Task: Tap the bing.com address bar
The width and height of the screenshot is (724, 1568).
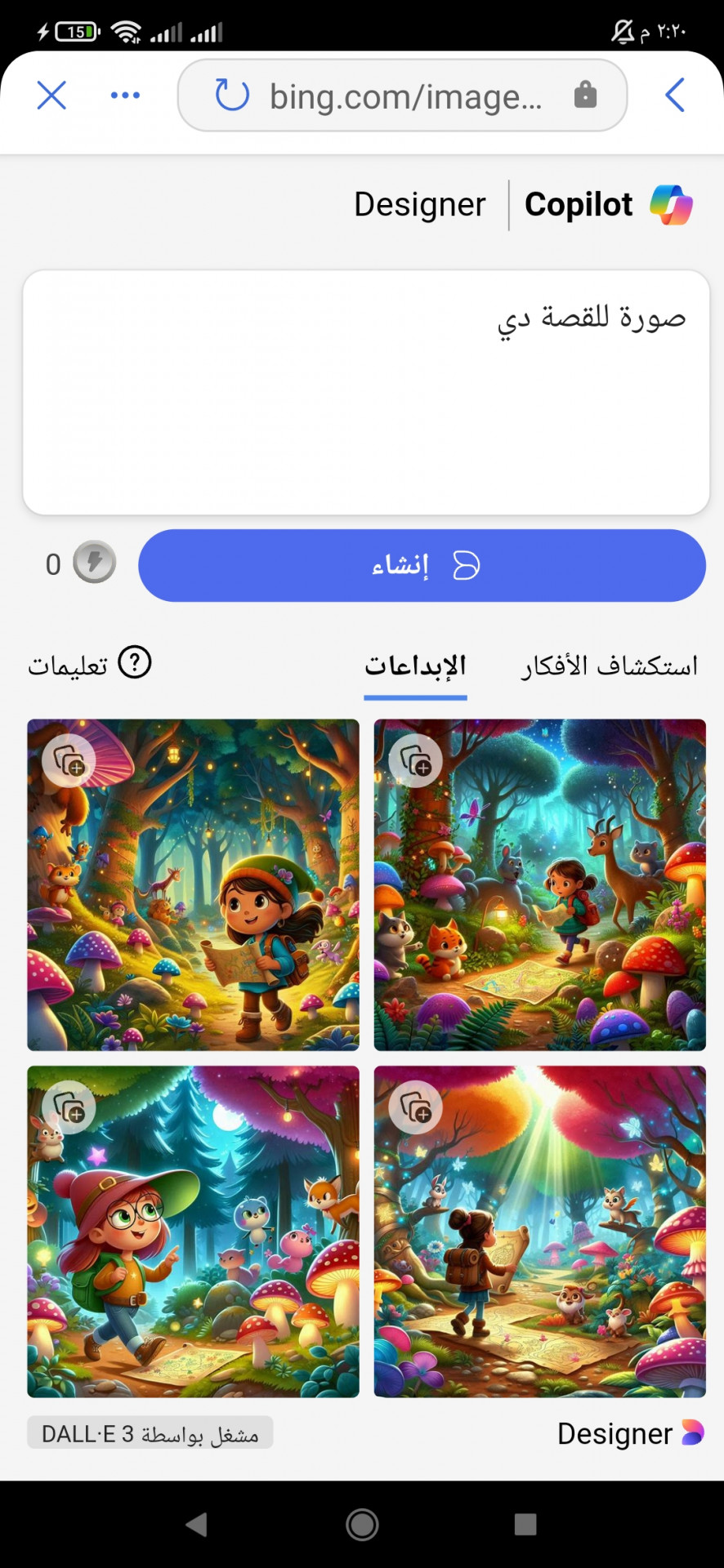Action: point(404,96)
